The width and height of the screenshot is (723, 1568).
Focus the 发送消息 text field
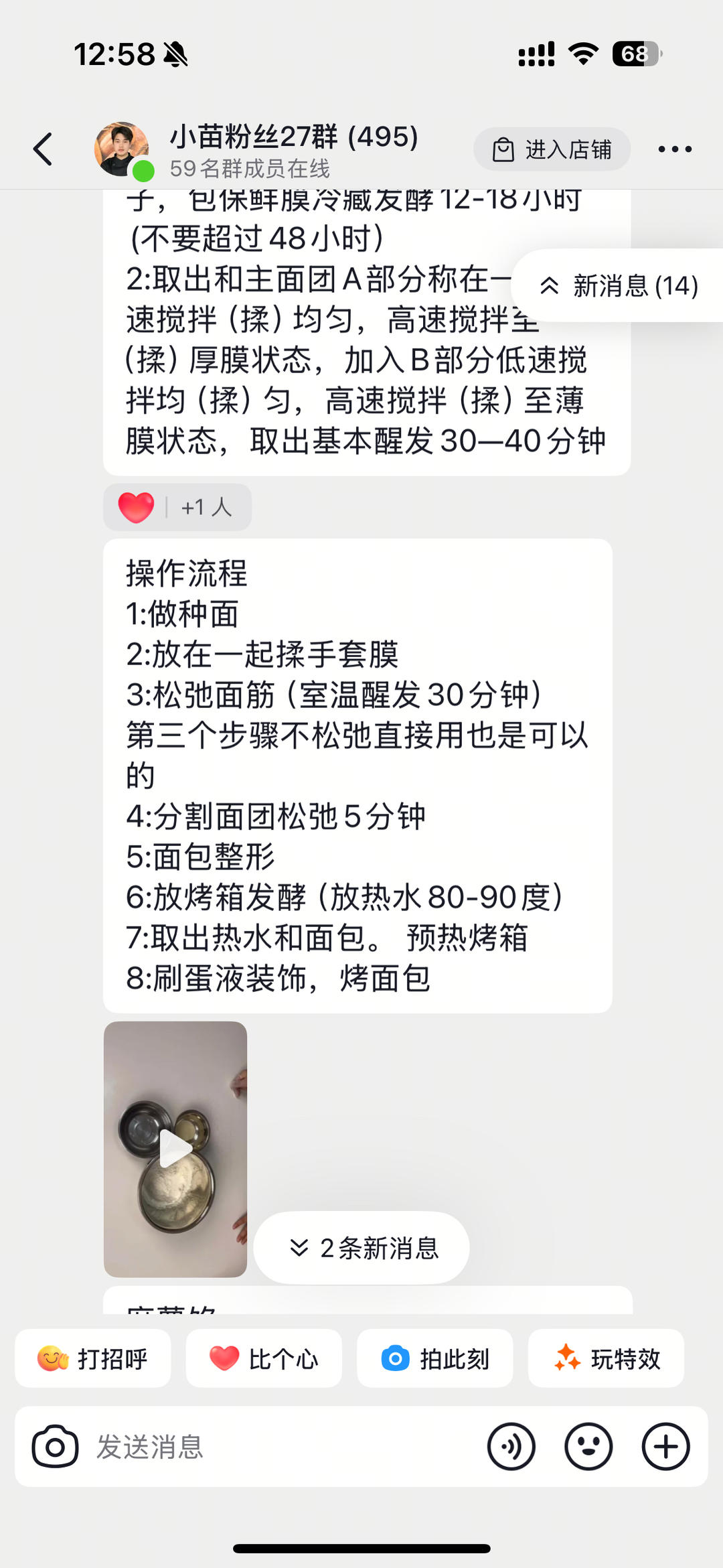281,1447
